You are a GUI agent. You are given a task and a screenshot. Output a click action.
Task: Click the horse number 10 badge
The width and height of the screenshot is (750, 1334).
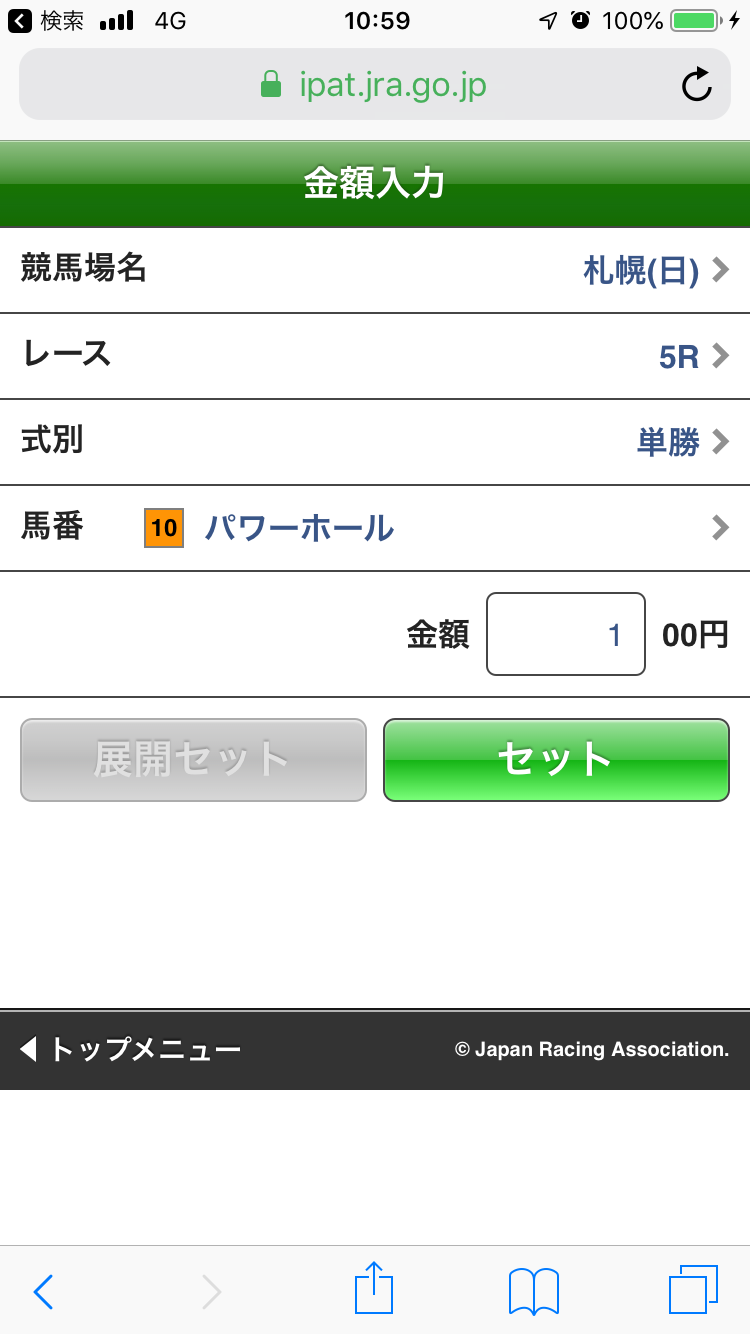[163, 527]
